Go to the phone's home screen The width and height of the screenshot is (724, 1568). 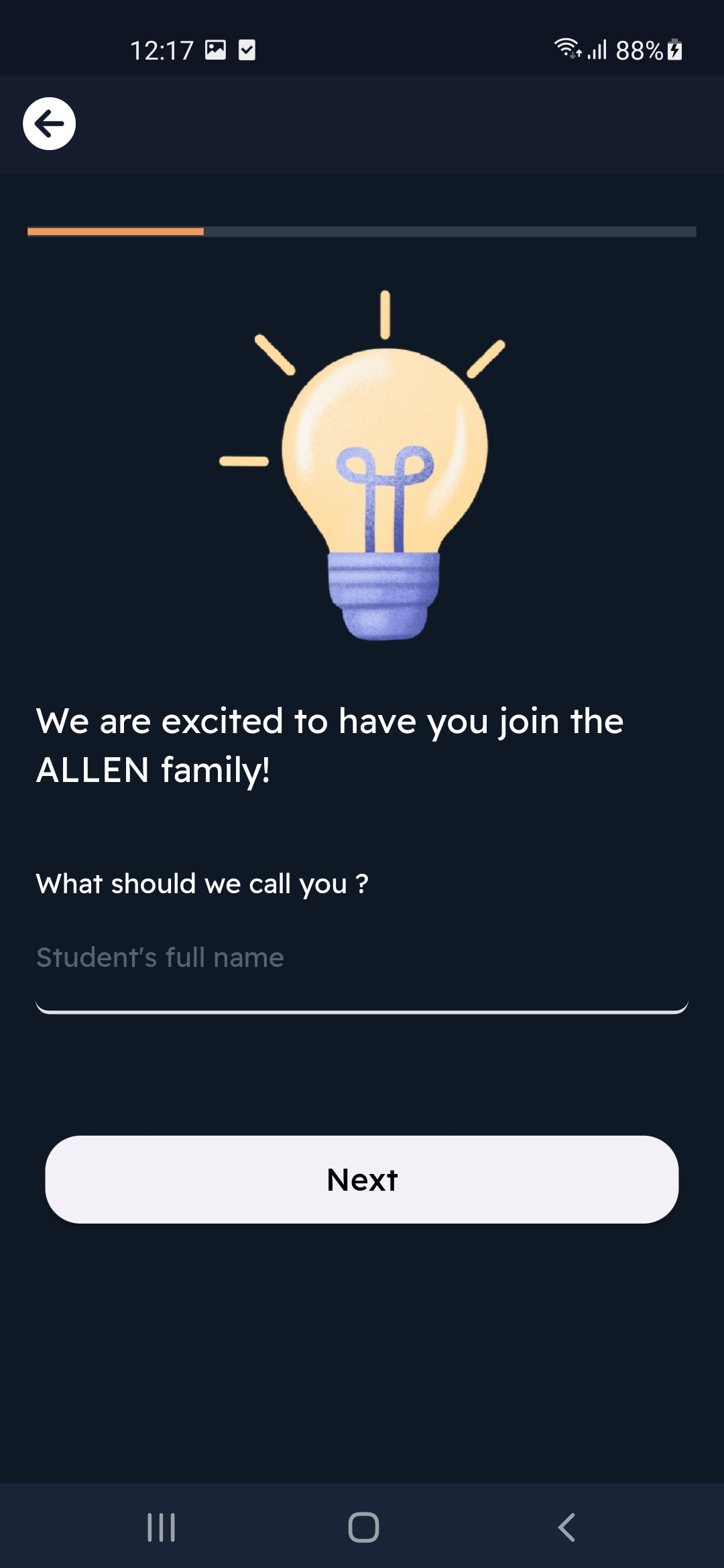pos(363,1527)
